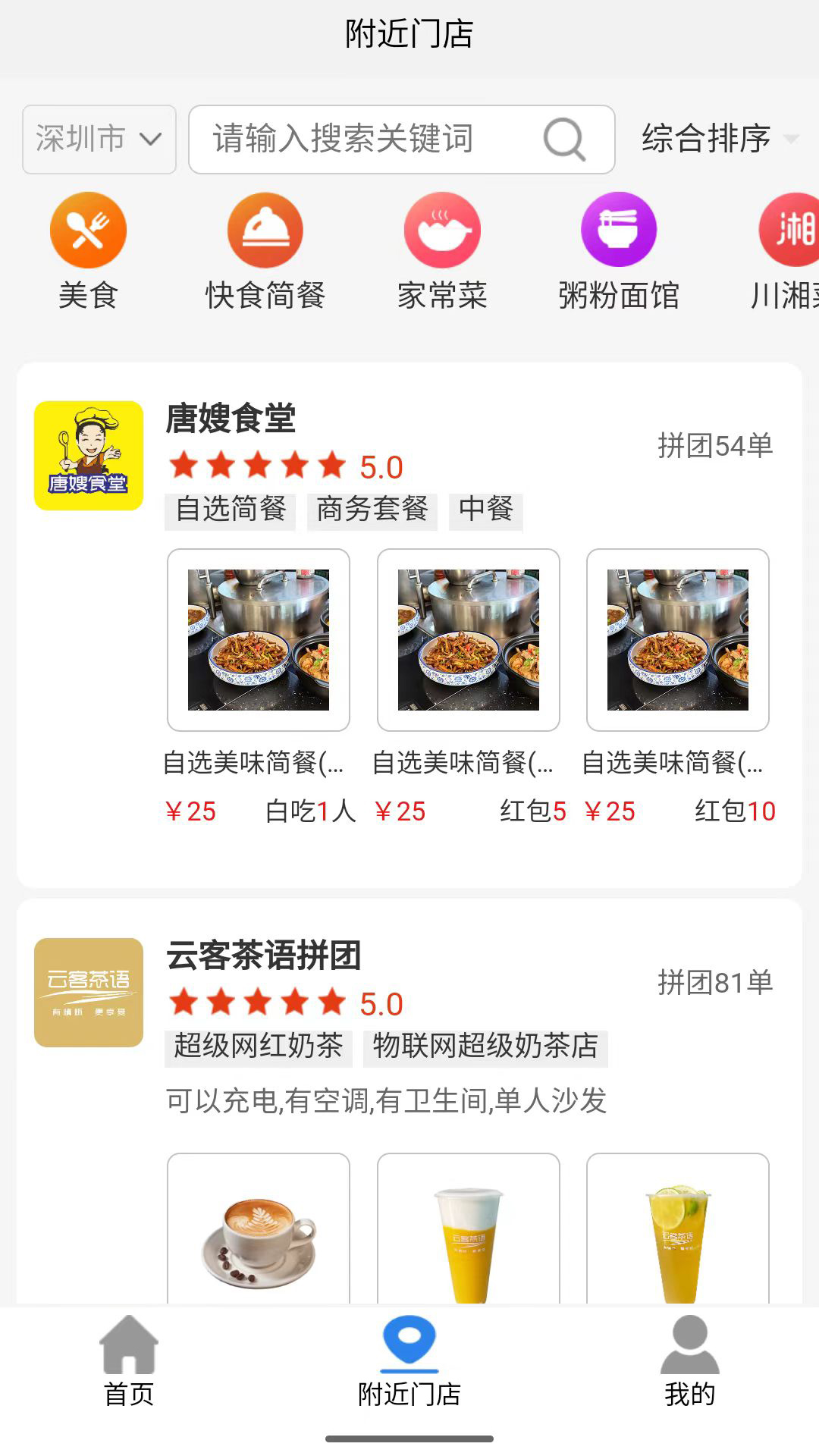Select the 粥粉面馆 category icon

click(x=618, y=230)
